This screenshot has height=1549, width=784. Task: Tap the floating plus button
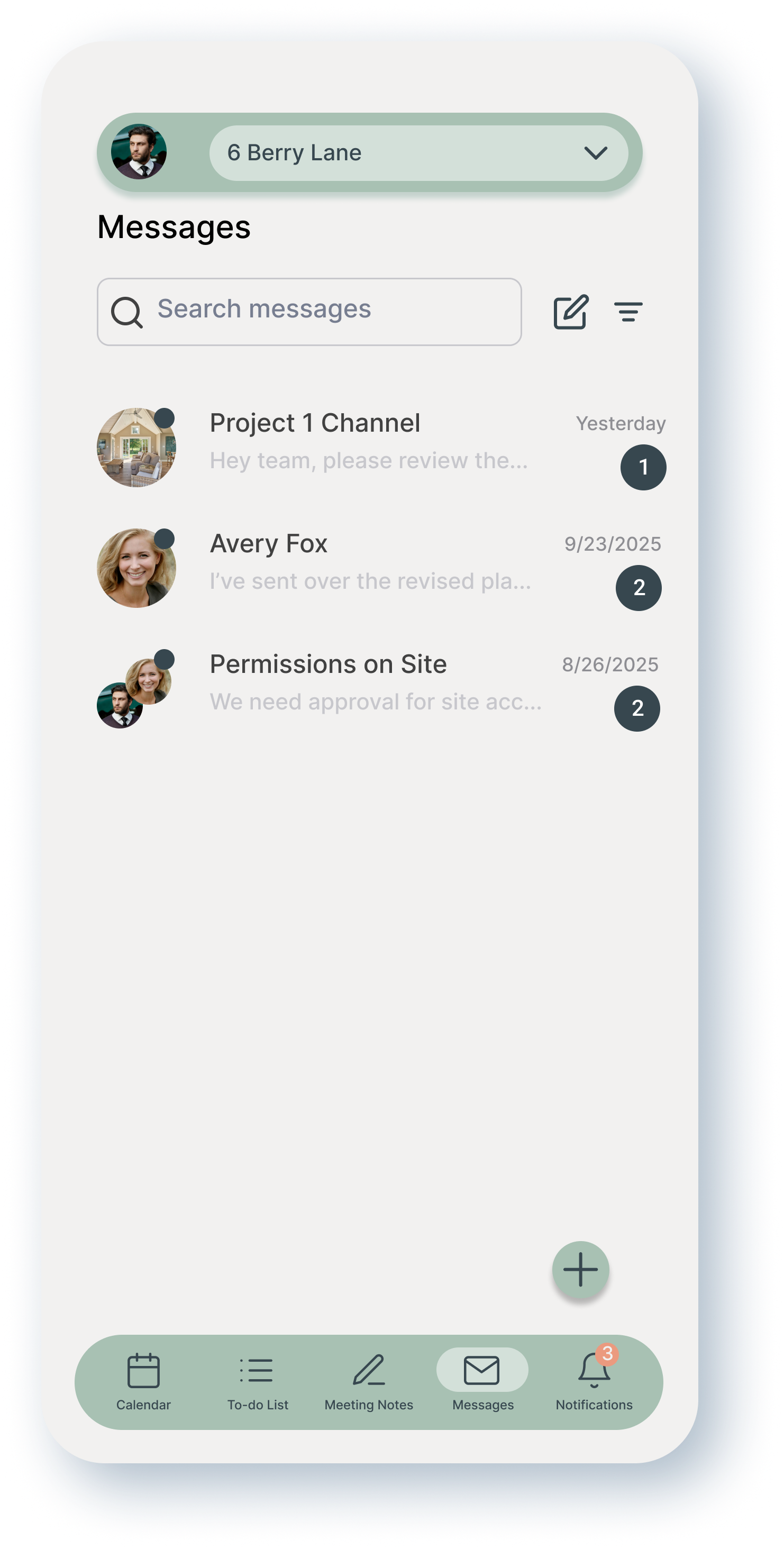tap(580, 1269)
